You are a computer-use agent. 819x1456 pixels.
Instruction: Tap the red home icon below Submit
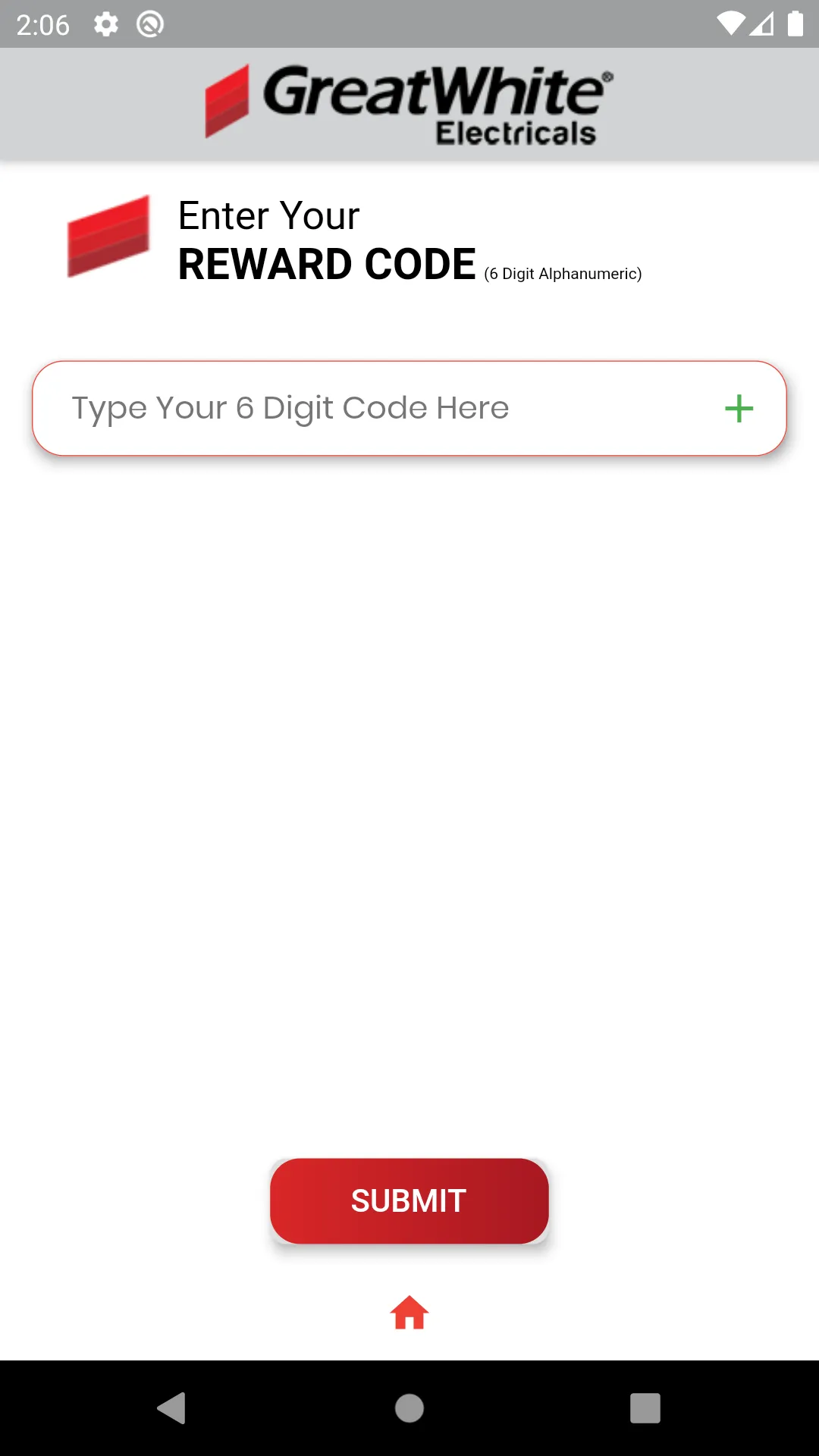(x=409, y=1312)
